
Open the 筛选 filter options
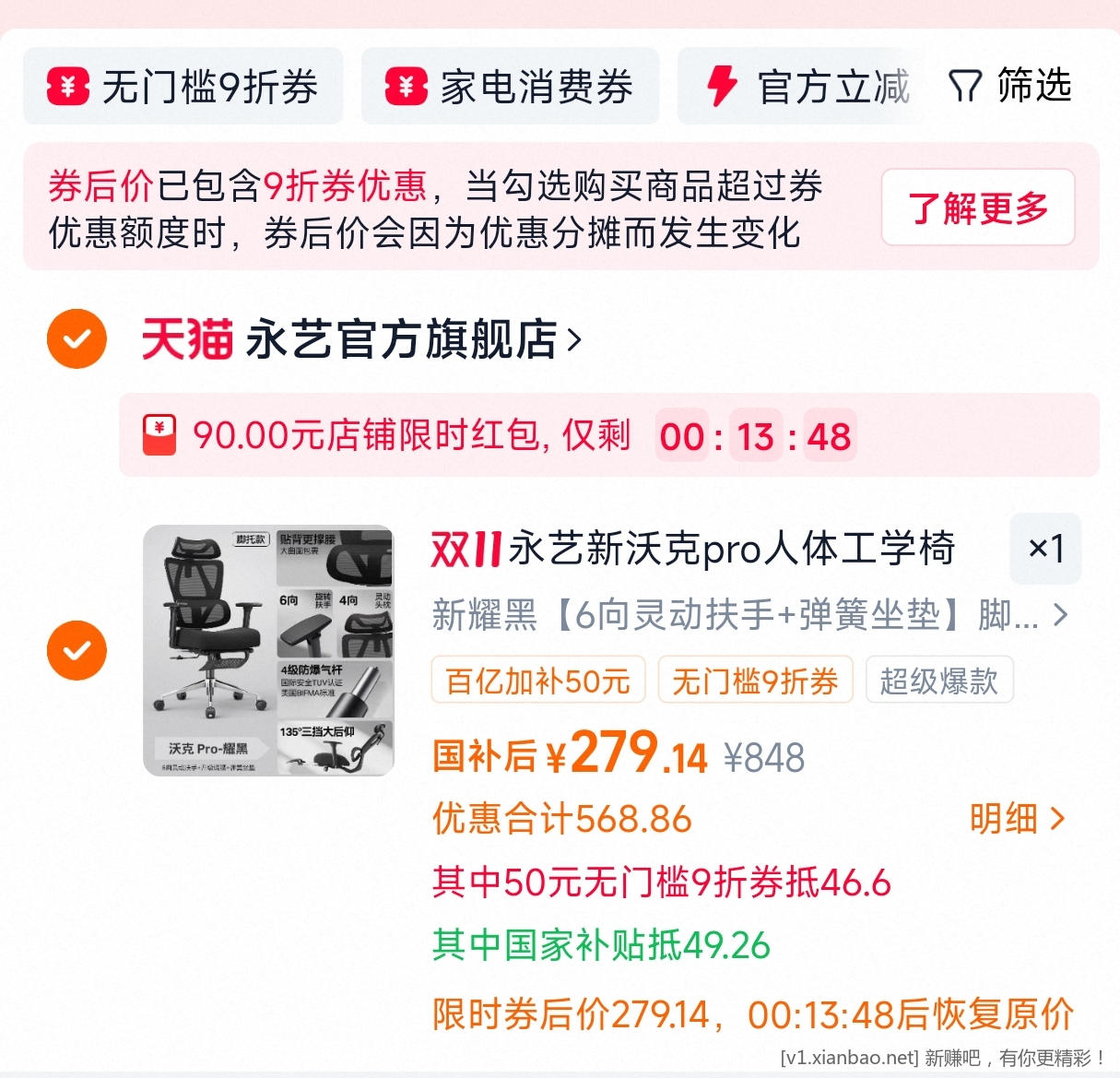(1011, 86)
